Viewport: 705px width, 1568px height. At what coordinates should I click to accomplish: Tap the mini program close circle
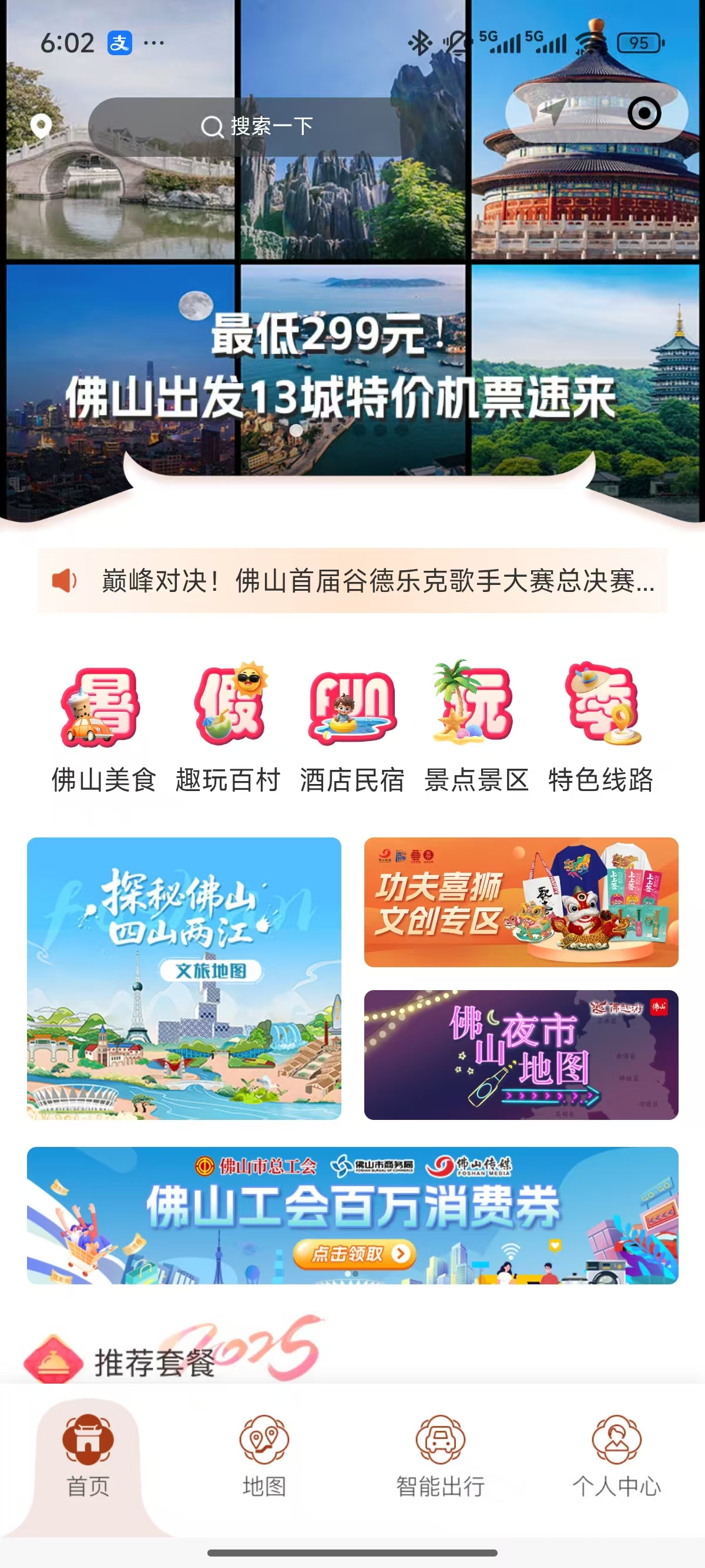[643, 113]
